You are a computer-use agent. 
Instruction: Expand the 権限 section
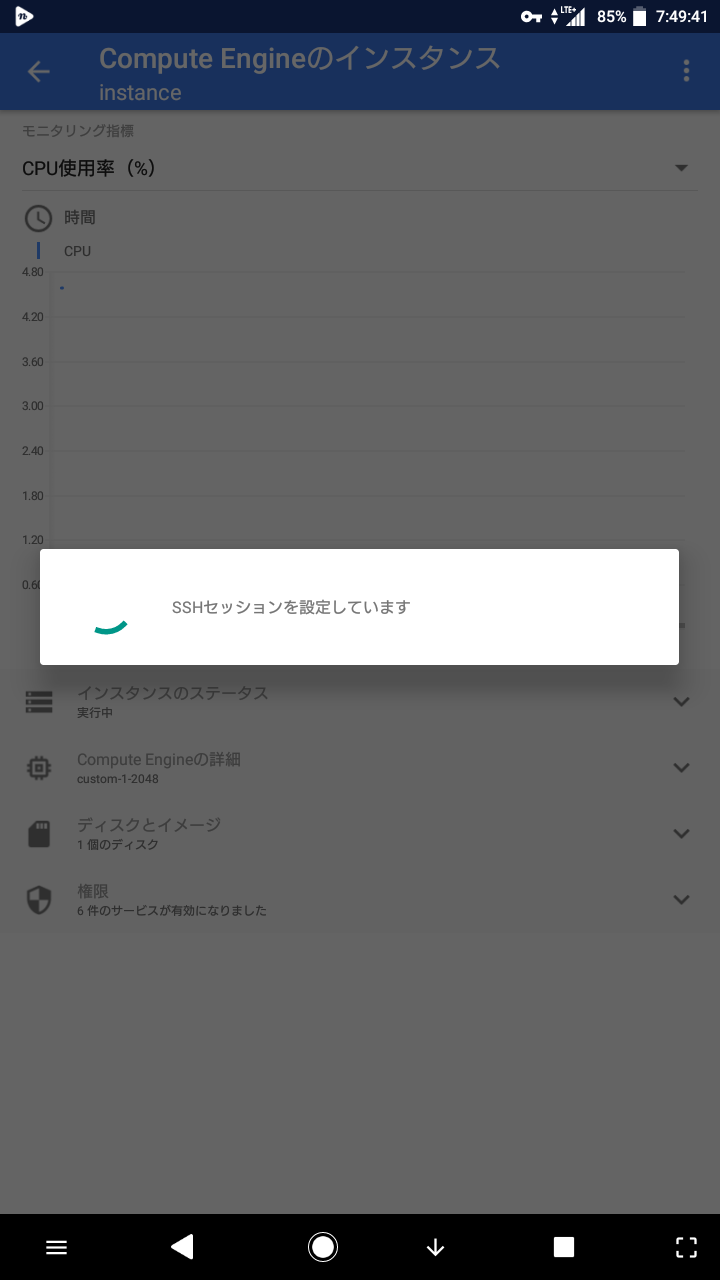click(681, 900)
